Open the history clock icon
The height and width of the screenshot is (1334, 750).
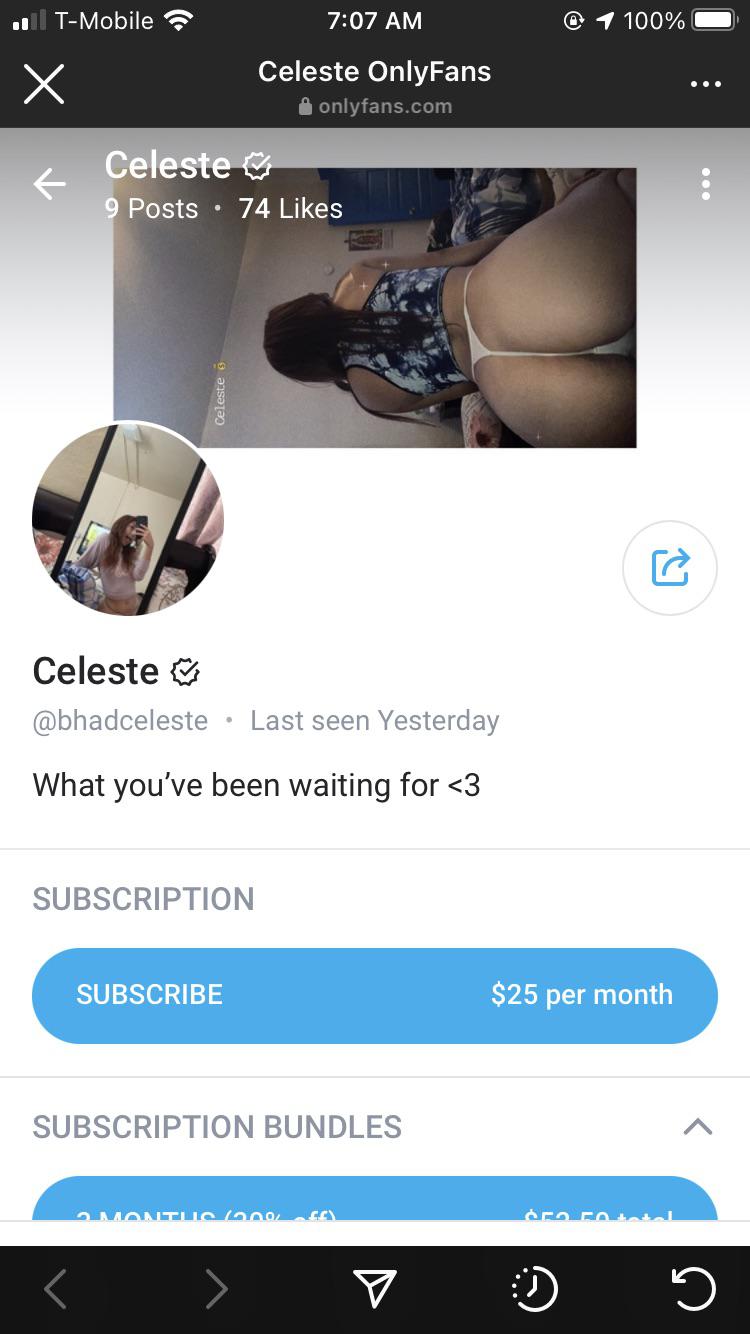pos(535,1289)
